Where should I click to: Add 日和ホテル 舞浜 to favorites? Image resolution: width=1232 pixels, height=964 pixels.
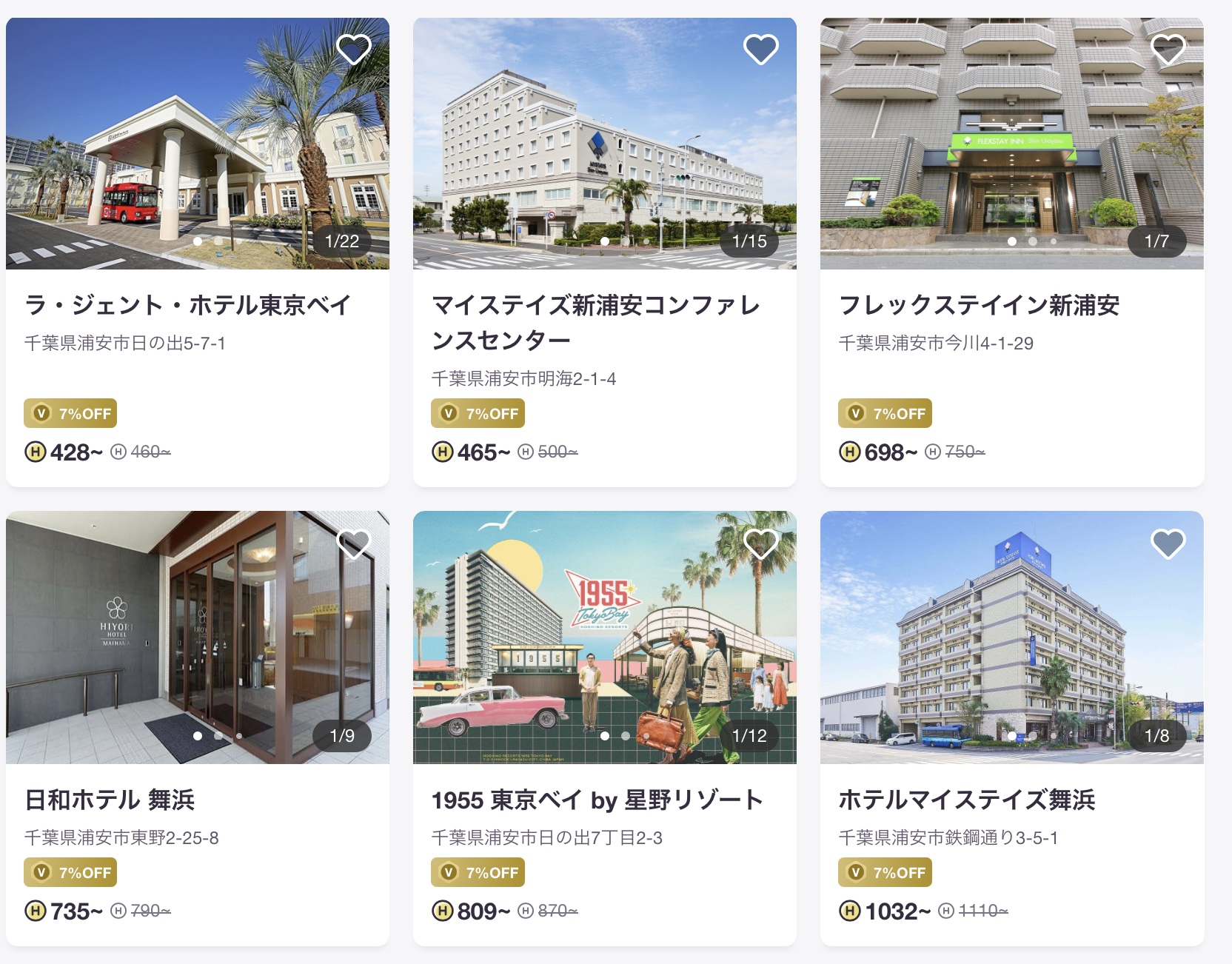click(x=353, y=544)
